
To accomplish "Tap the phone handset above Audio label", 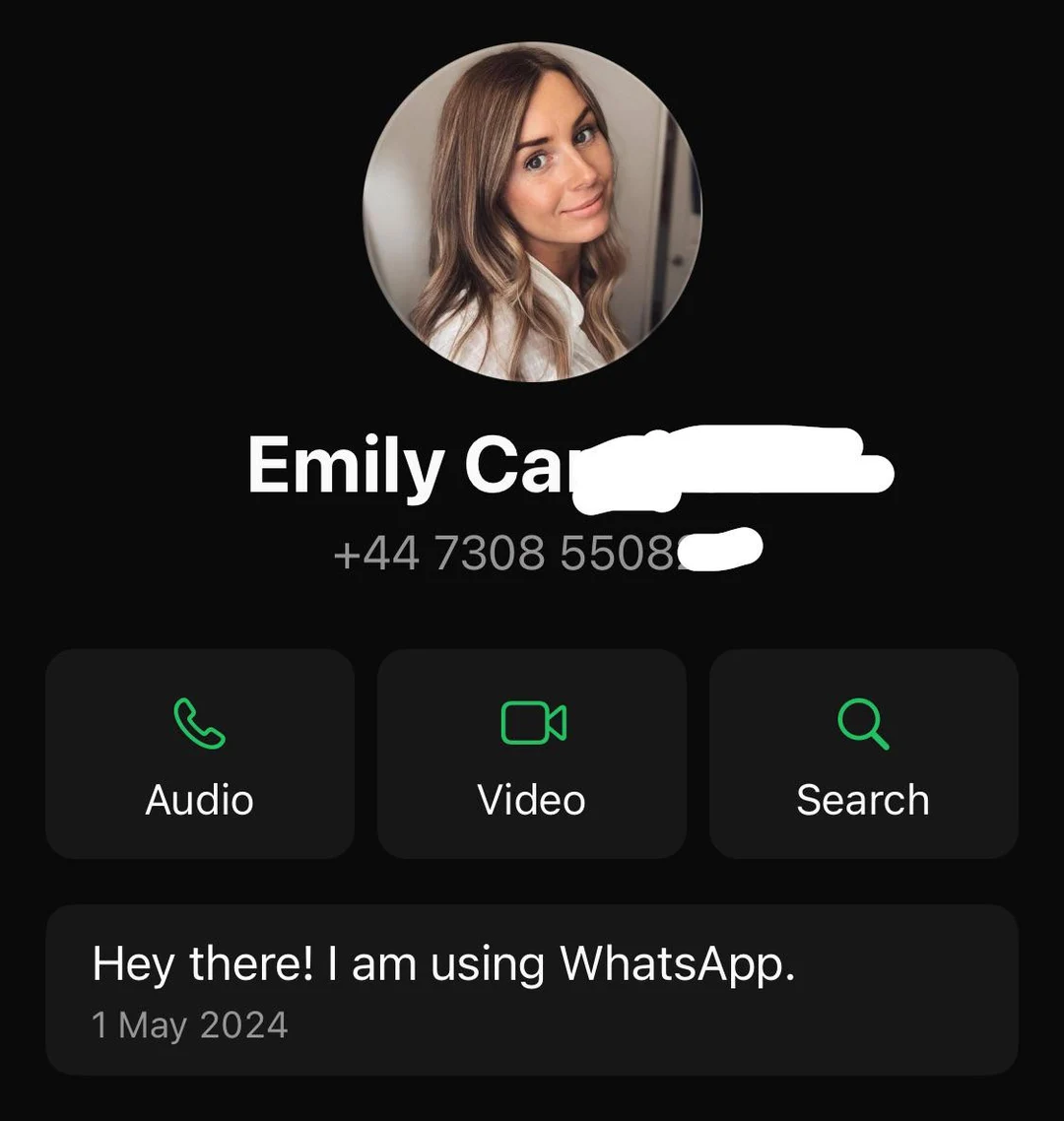I will point(198,722).
